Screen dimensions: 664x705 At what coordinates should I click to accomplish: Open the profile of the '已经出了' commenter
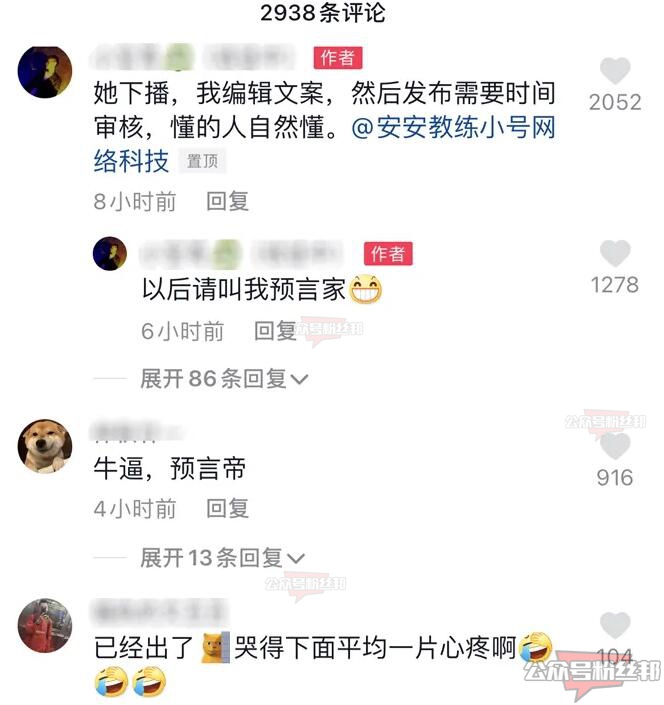tap(45, 625)
